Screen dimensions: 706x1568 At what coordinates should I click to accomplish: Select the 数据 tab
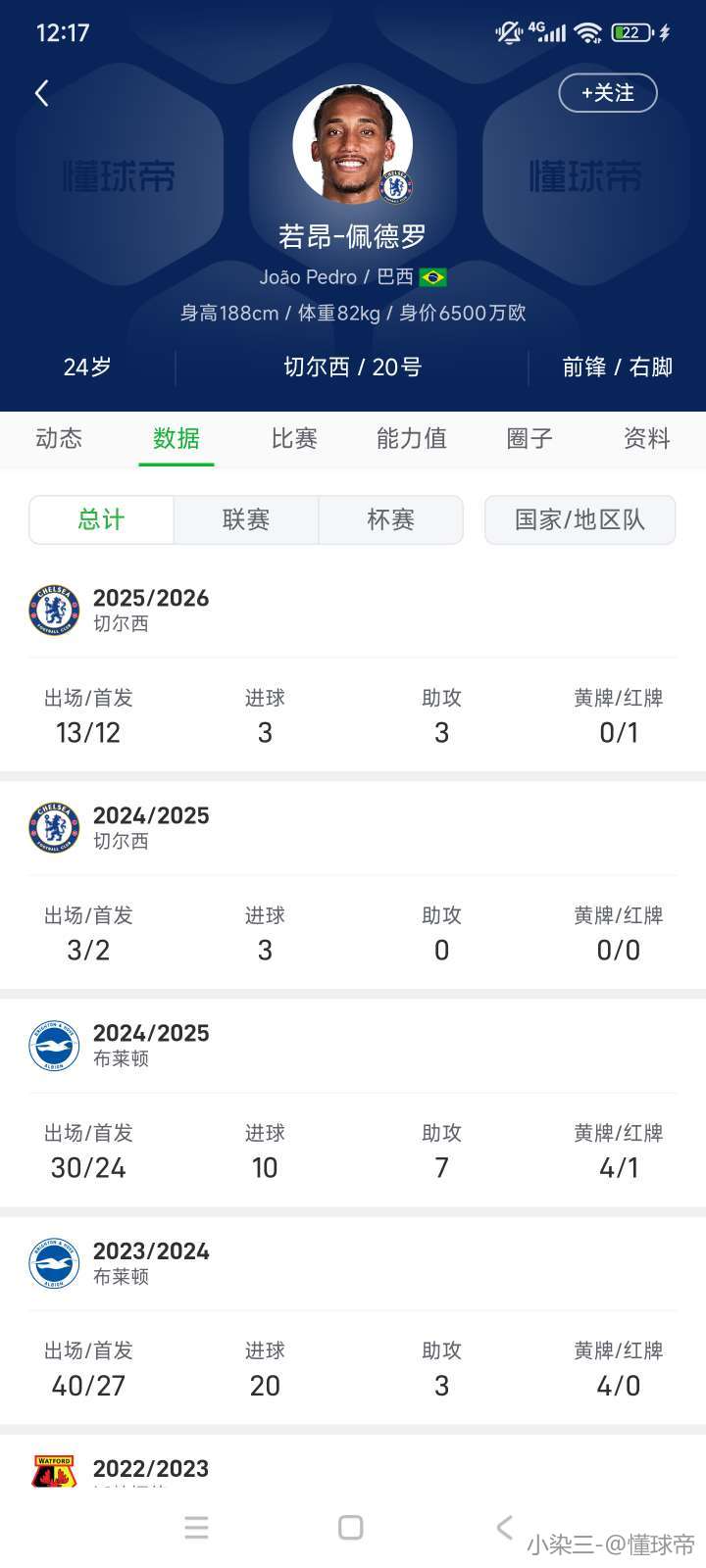[176, 438]
